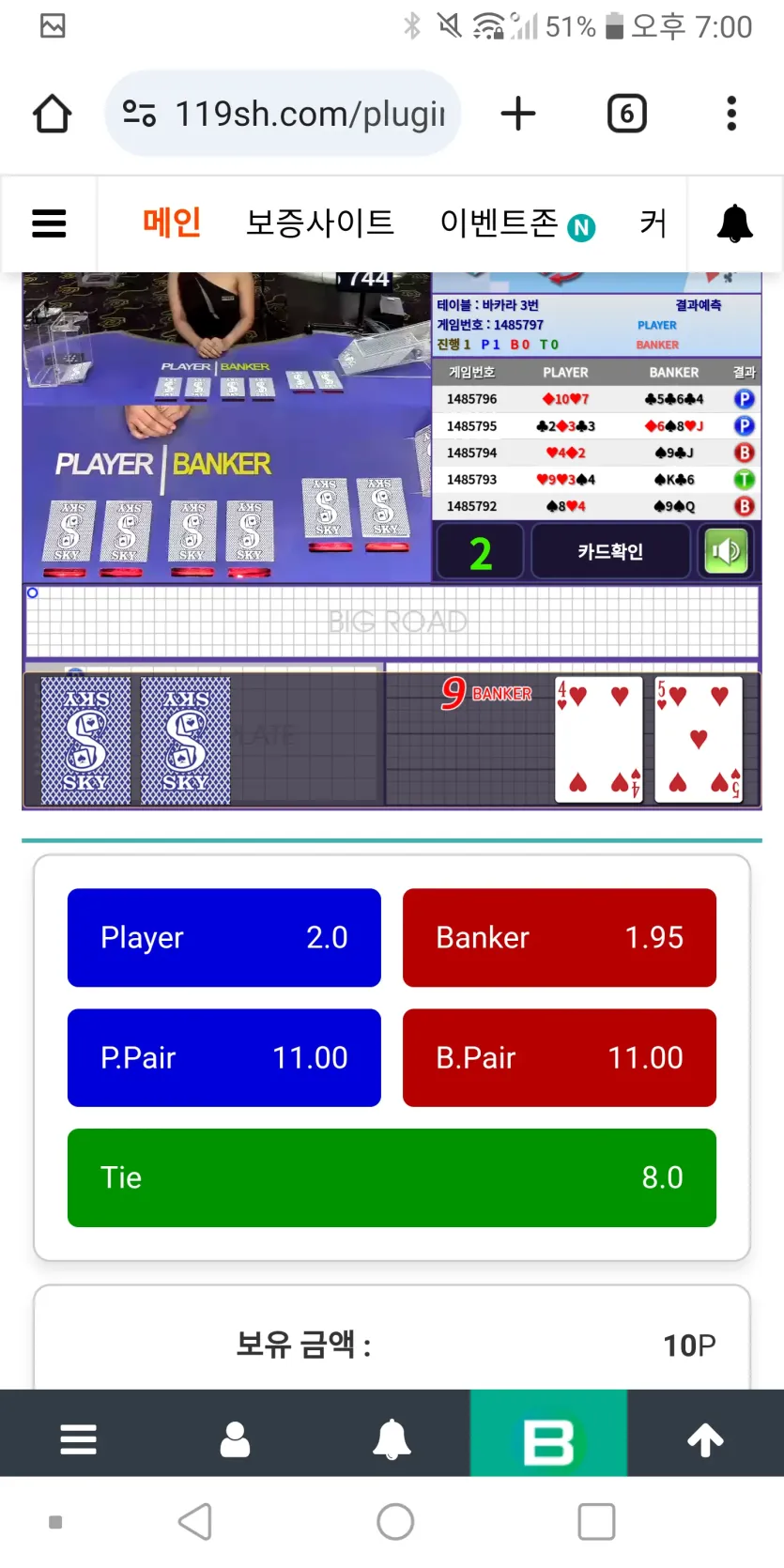
Task: Open a new browser tab
Action: [518, 115]
